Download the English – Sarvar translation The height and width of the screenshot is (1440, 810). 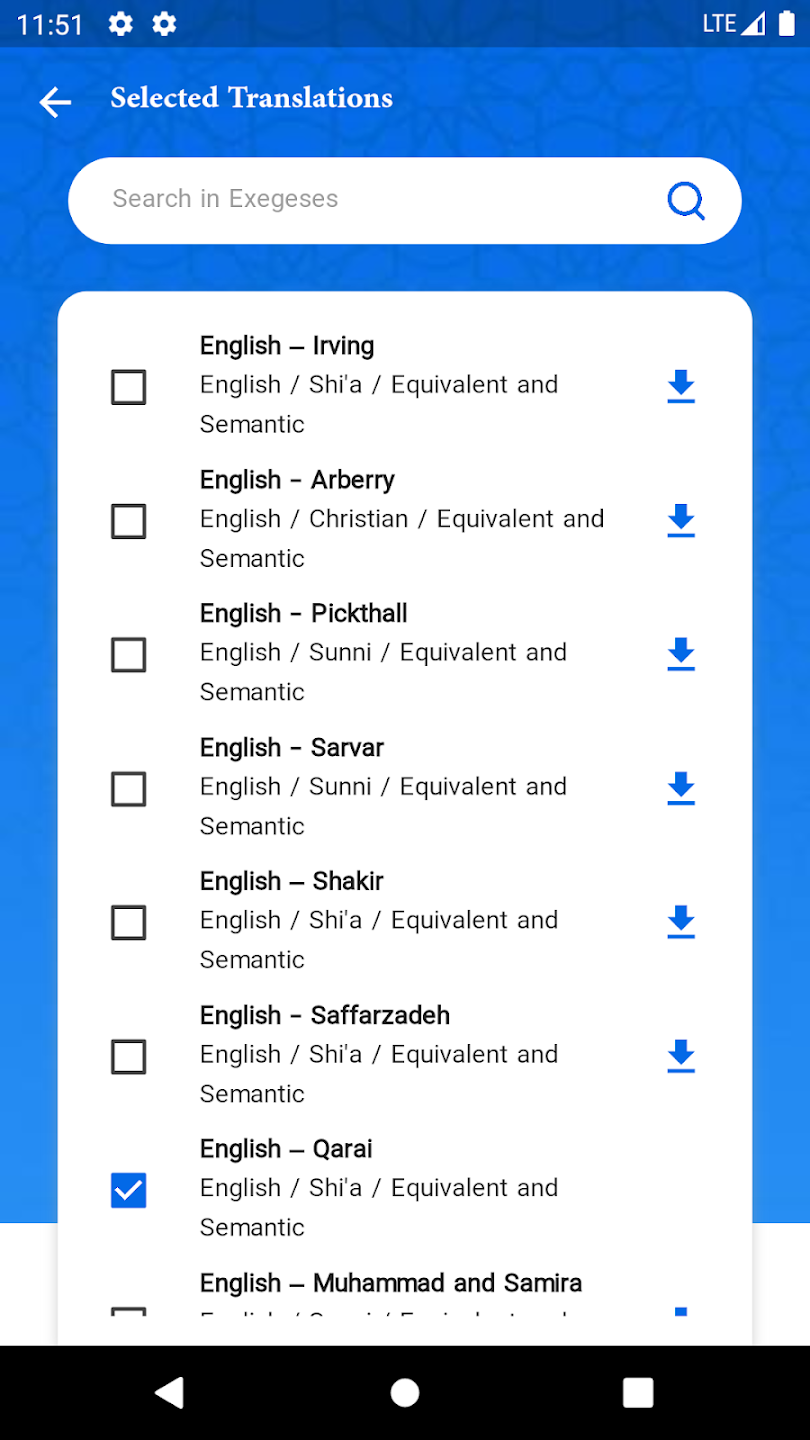tap(681, 788)
